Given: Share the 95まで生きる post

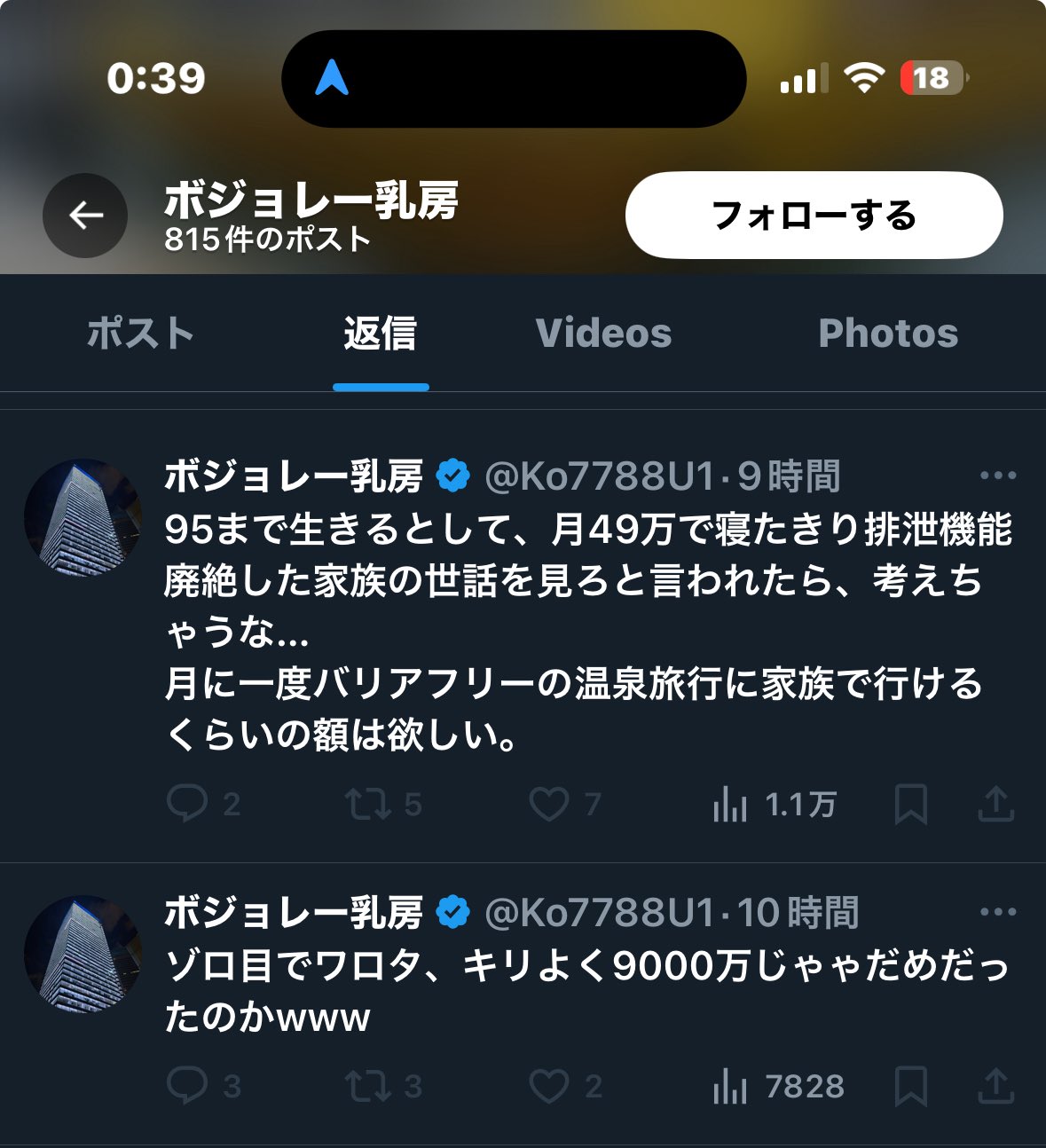Looking at the screenshot, I should pos(995,804).
